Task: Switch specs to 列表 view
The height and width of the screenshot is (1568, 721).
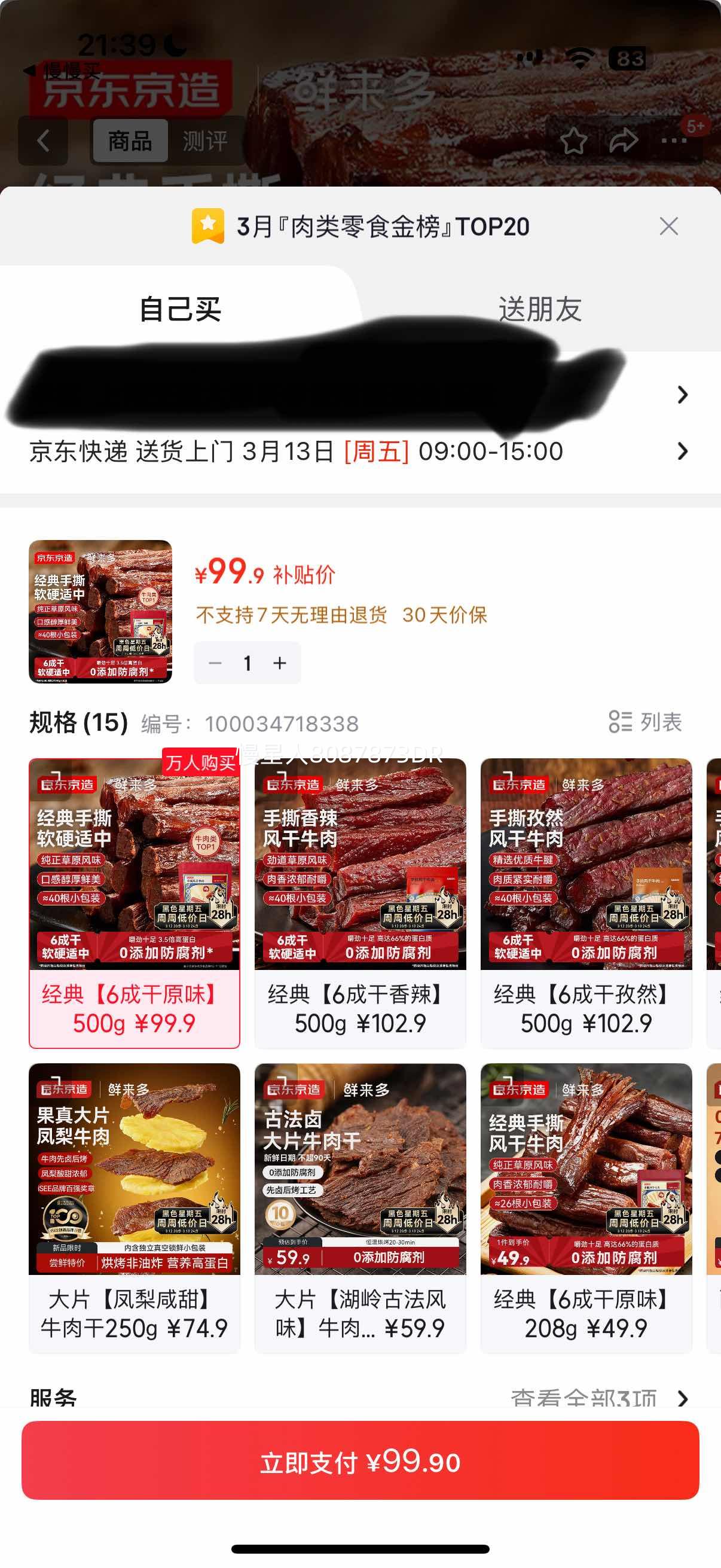Action: [645, 722]
